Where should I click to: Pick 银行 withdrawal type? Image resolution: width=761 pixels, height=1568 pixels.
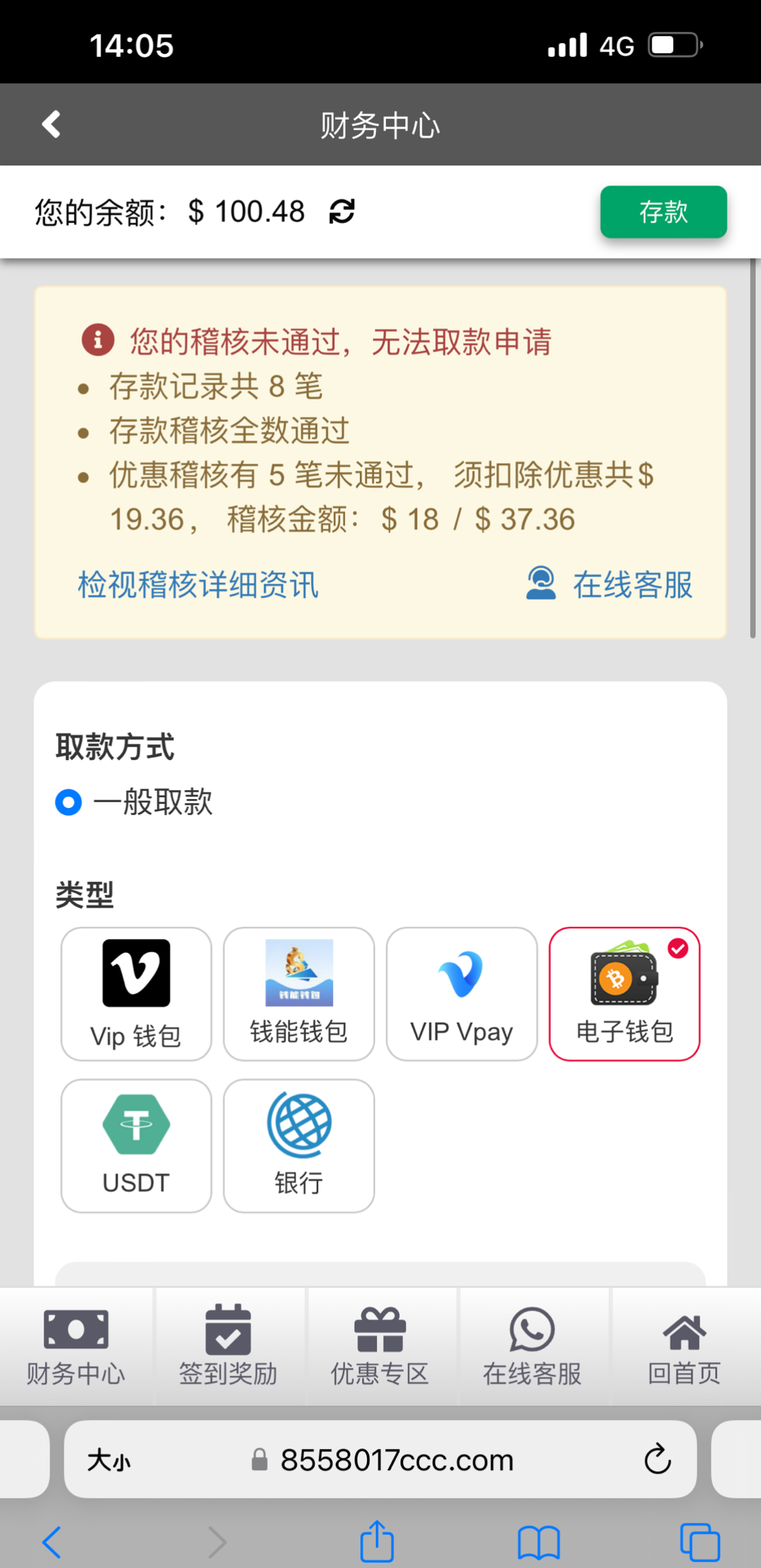click(298, 1145)
